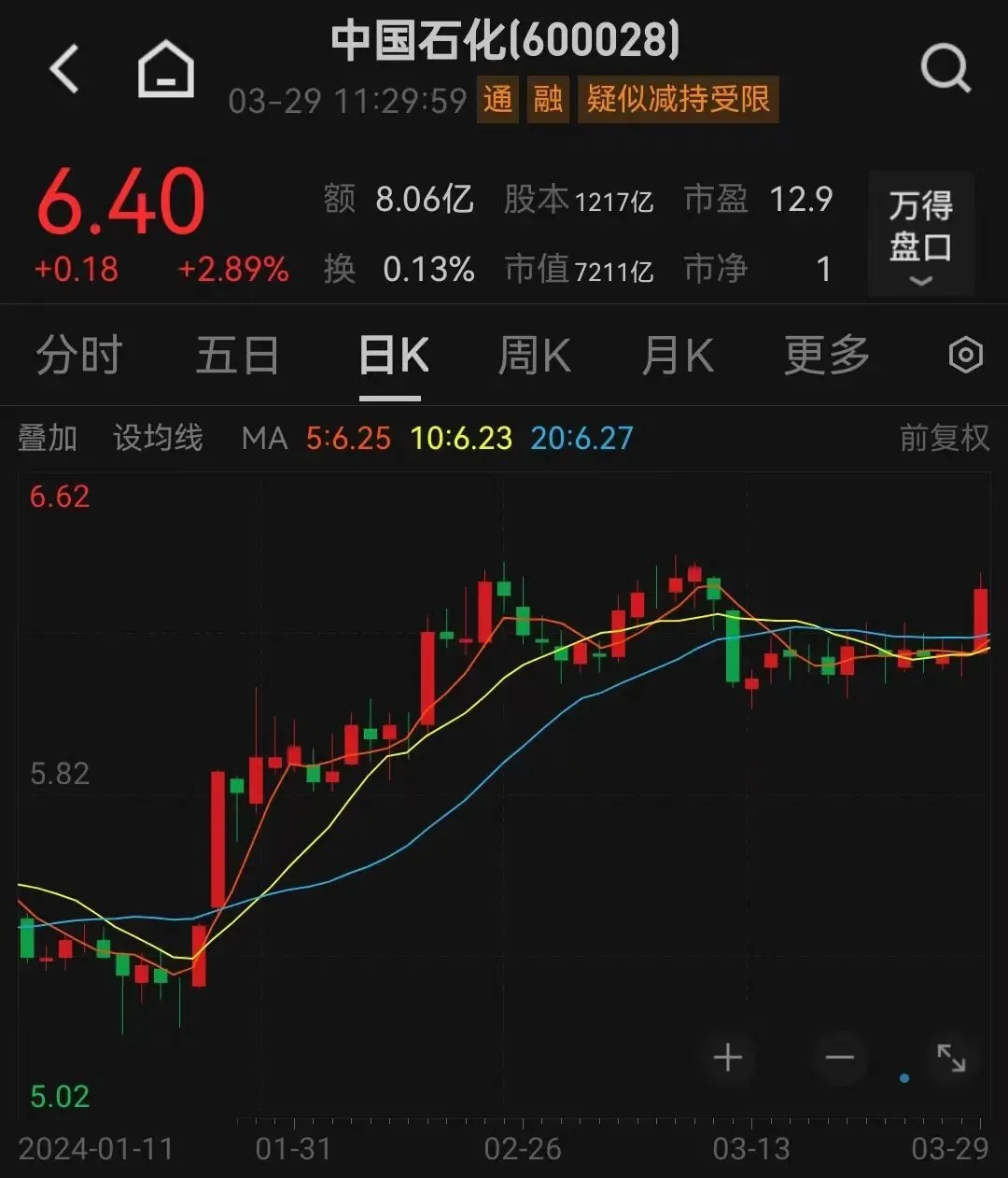The image size is (1008, 1178).
Task: Change the 前复权 adjustment mode
Action: (x=944, y=438)
